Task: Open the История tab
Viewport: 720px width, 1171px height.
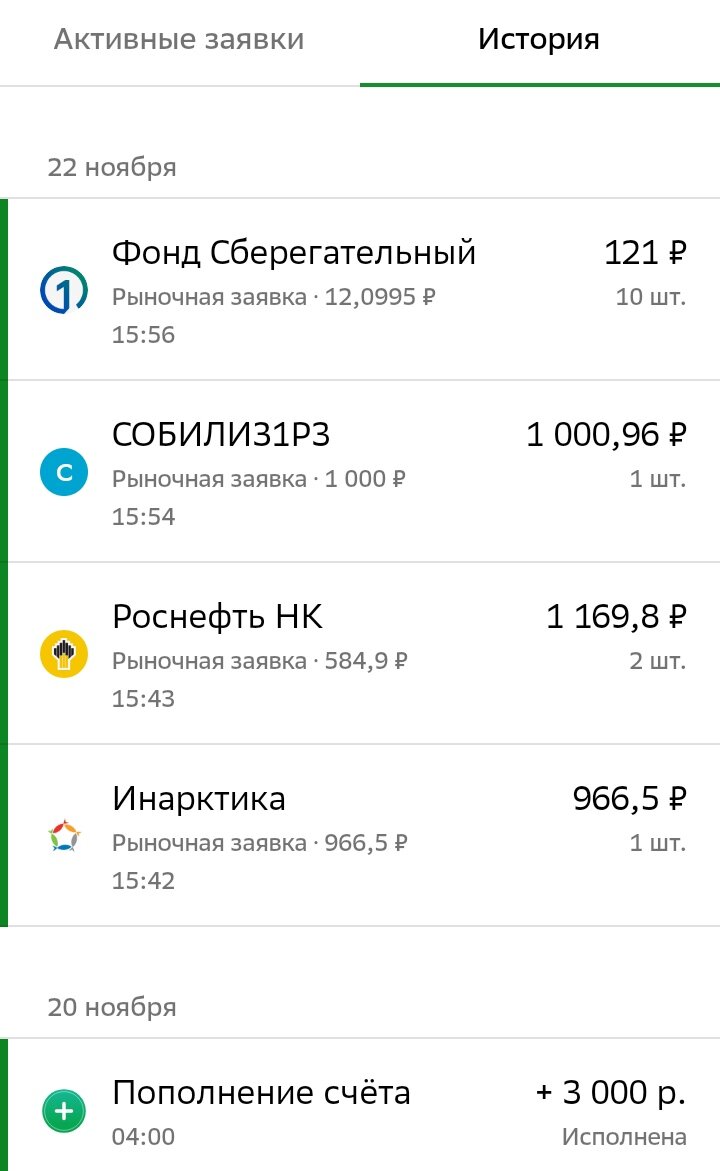Action: (540, 40)
